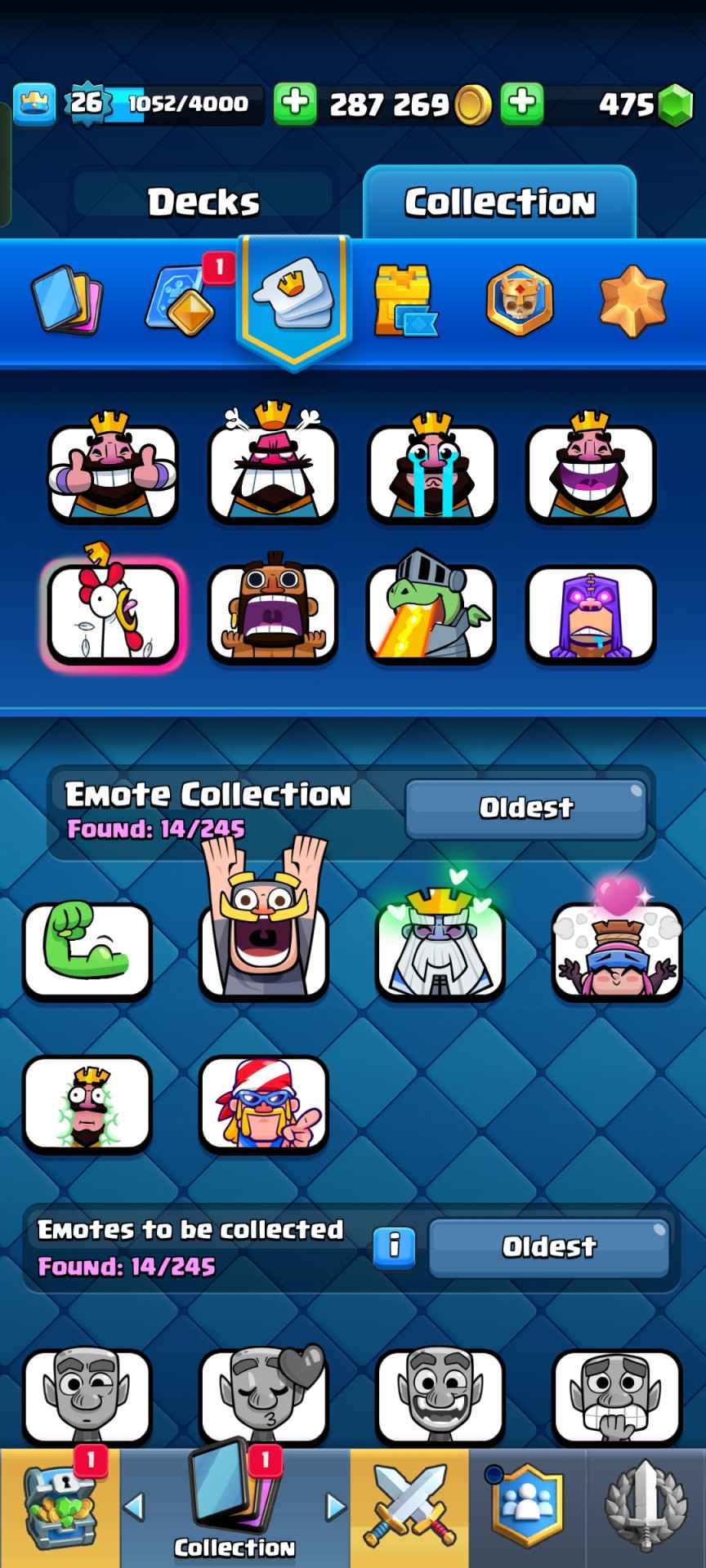Open the orange star section
Image resolution: width=706 pixels, height=1568 pixels.
632,301
